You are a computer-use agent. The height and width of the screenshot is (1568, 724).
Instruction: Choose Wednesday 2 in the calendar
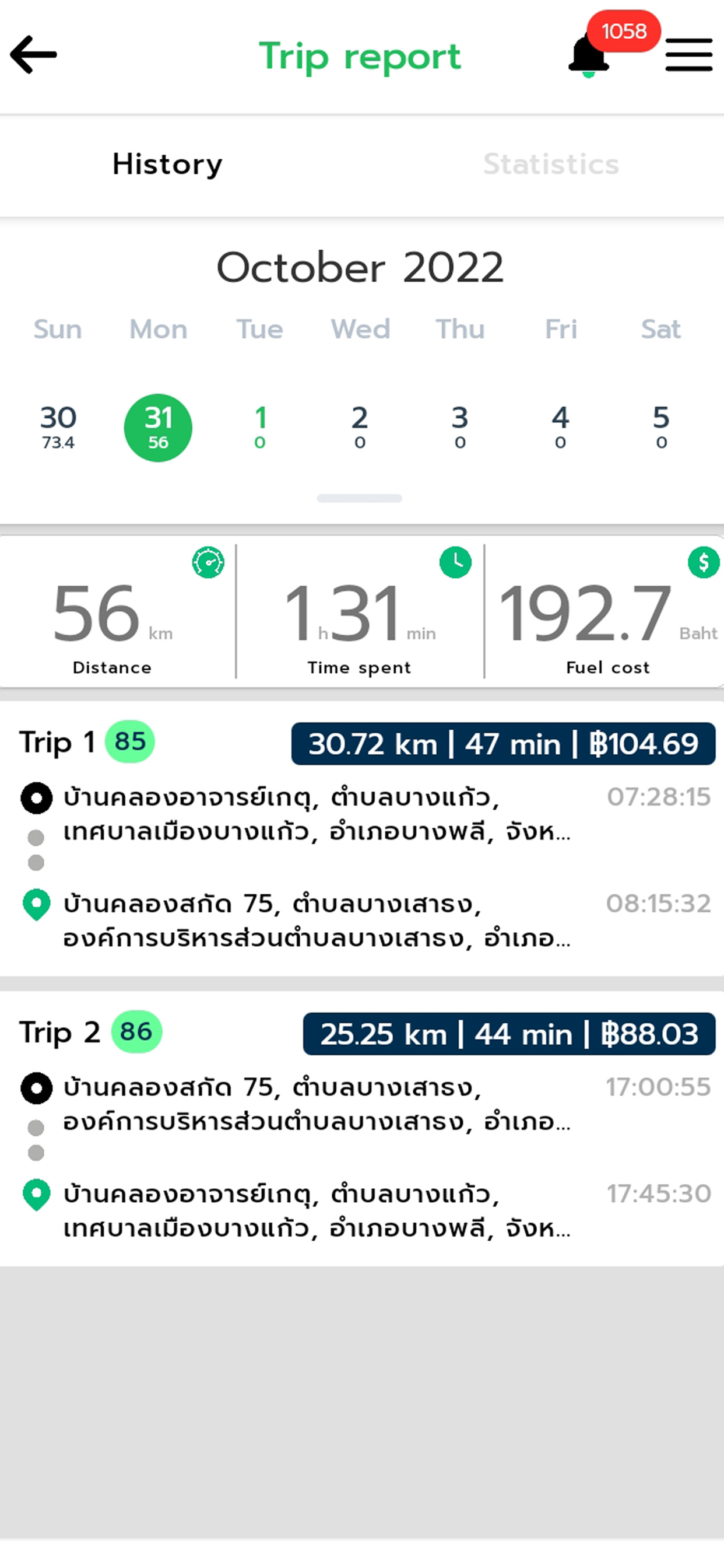(x=360, y=428)
